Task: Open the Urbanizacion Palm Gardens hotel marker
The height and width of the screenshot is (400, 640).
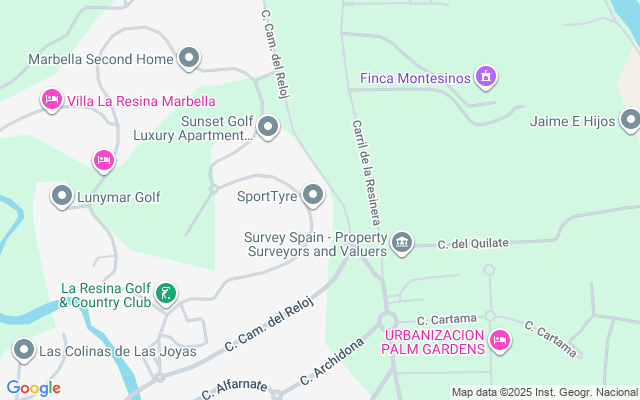Action: coord(501,342)
